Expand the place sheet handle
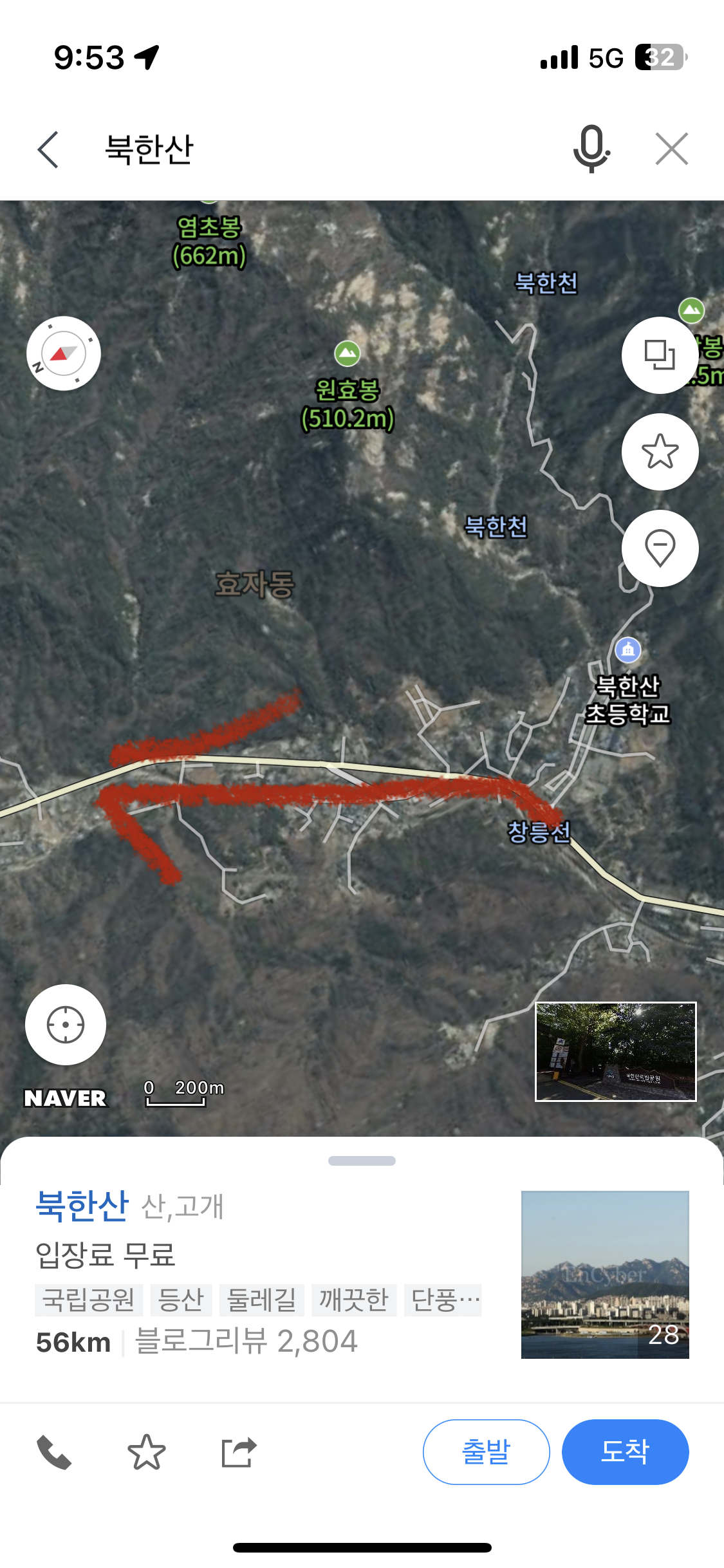 (362, 1161)
